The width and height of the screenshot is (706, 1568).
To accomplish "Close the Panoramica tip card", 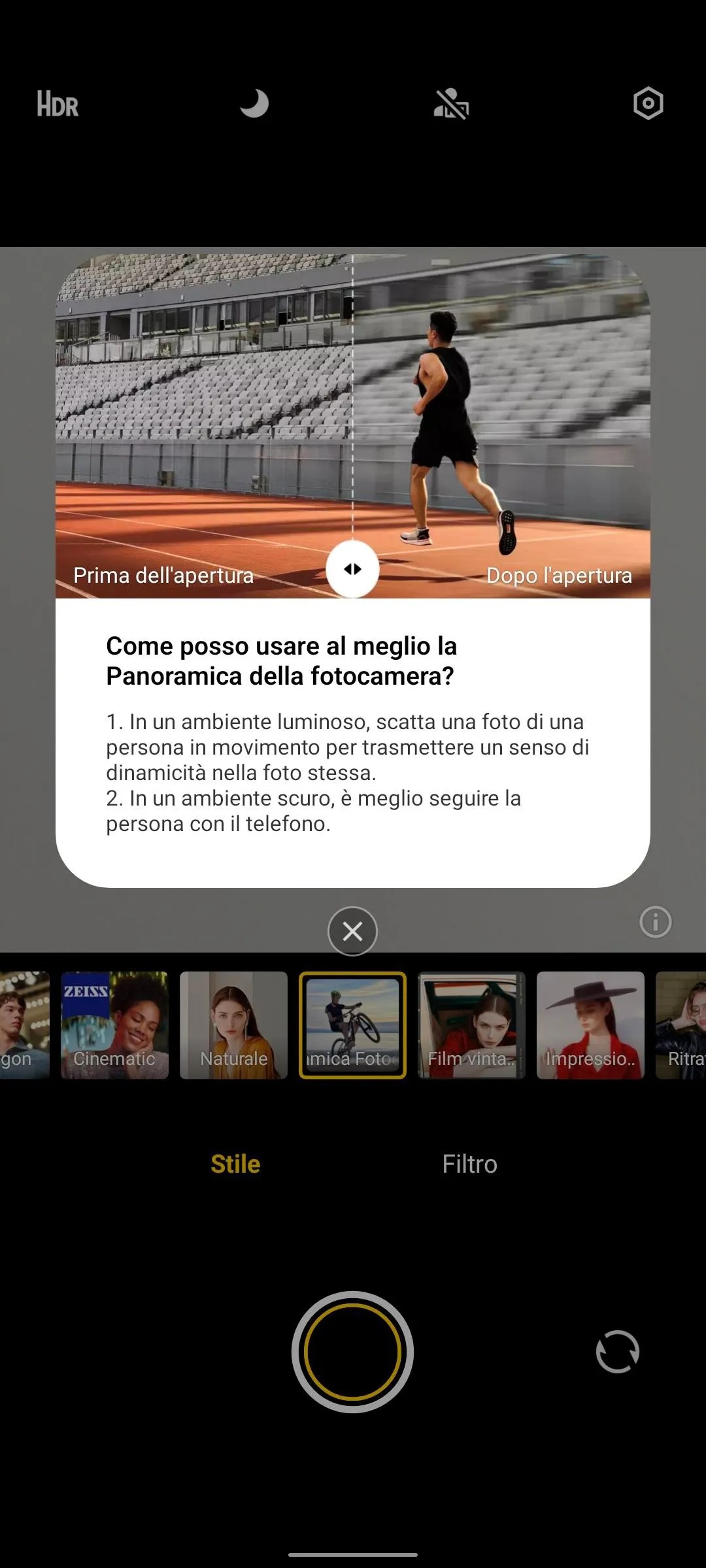I will click(352, 931).
